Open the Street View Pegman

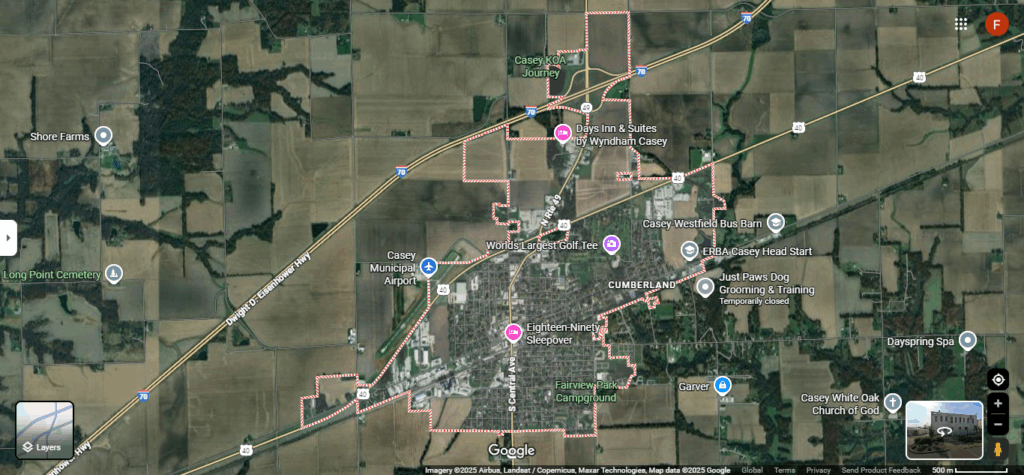997,450
